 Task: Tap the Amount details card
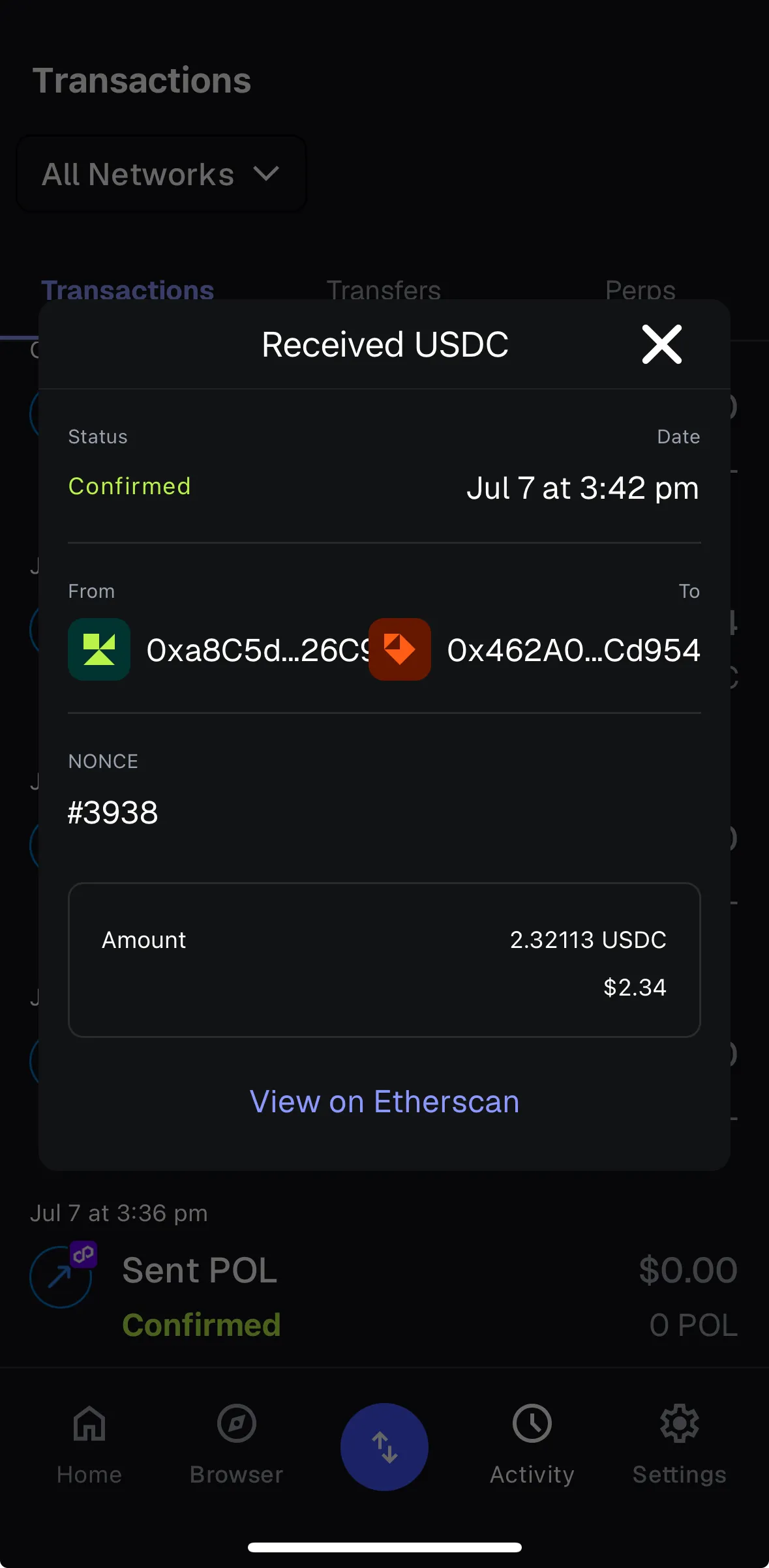pos(384,960)
